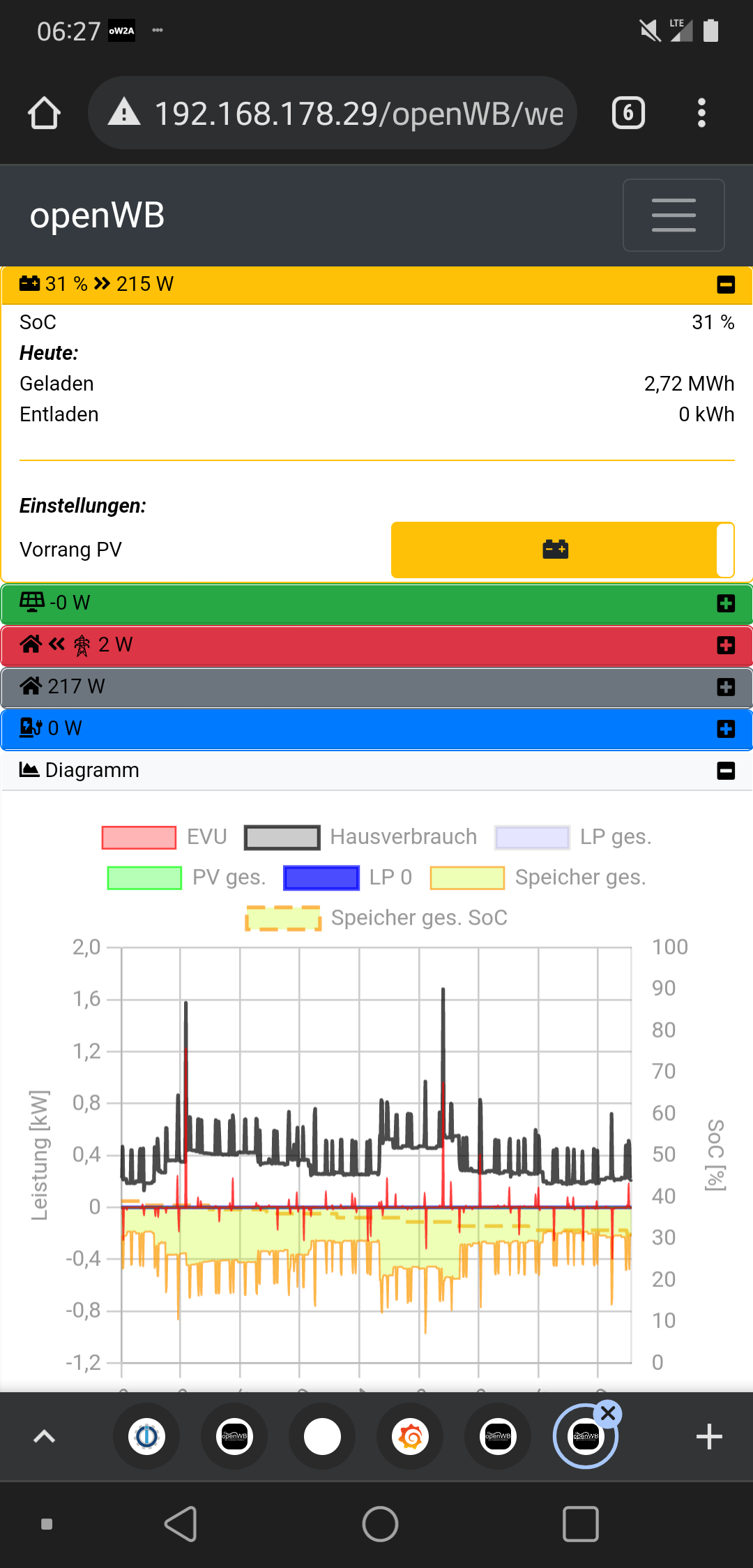Collapse the yellow battery 31 % section
The height and width of the screenshot is (1568, 753).
726,285
